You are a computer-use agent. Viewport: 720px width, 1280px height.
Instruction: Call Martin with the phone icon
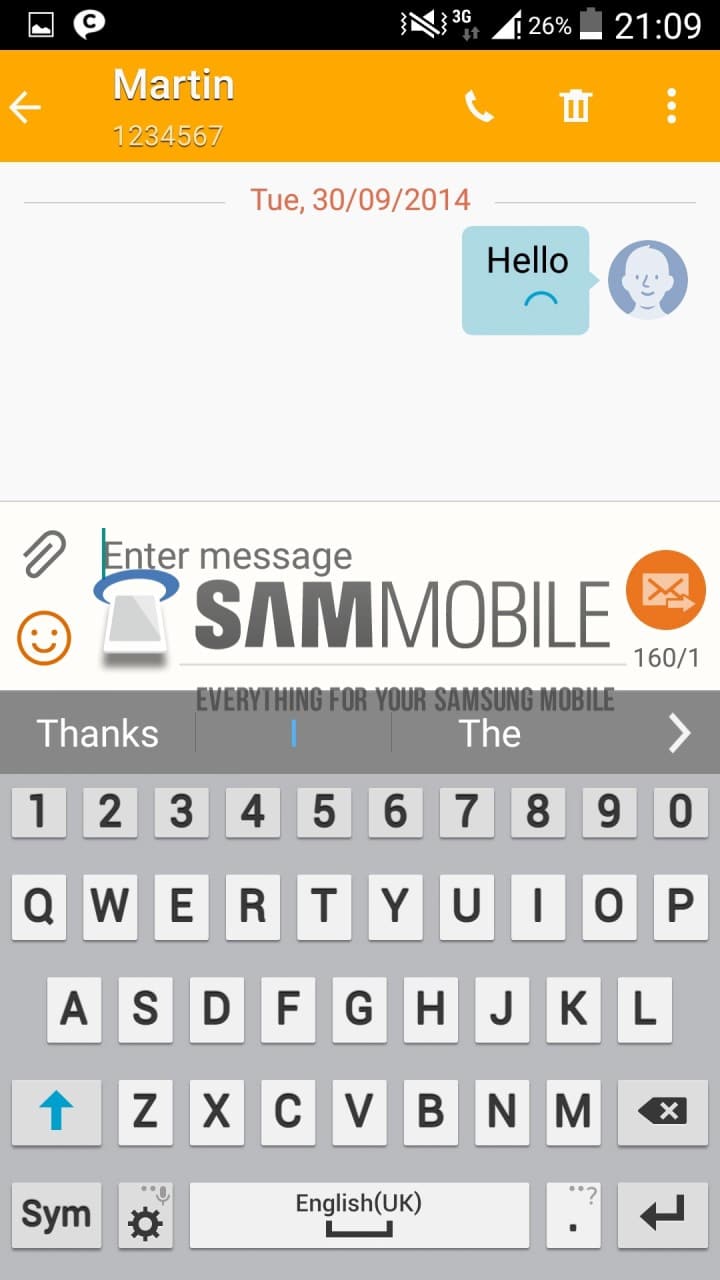(x=479, y=106)
